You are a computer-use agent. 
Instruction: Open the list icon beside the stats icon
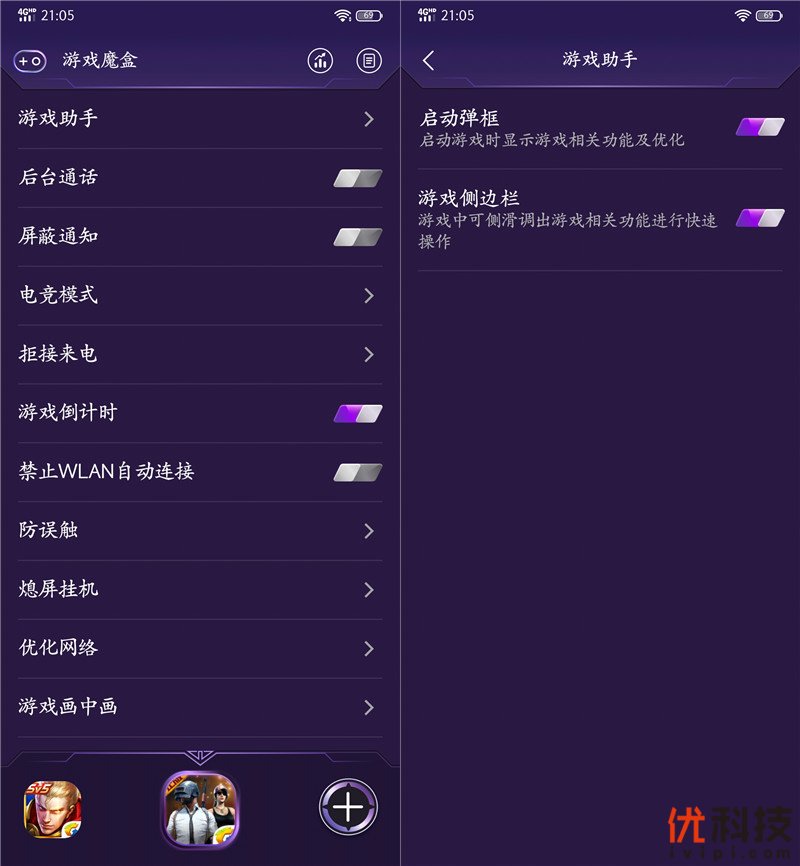pos(369,60)
